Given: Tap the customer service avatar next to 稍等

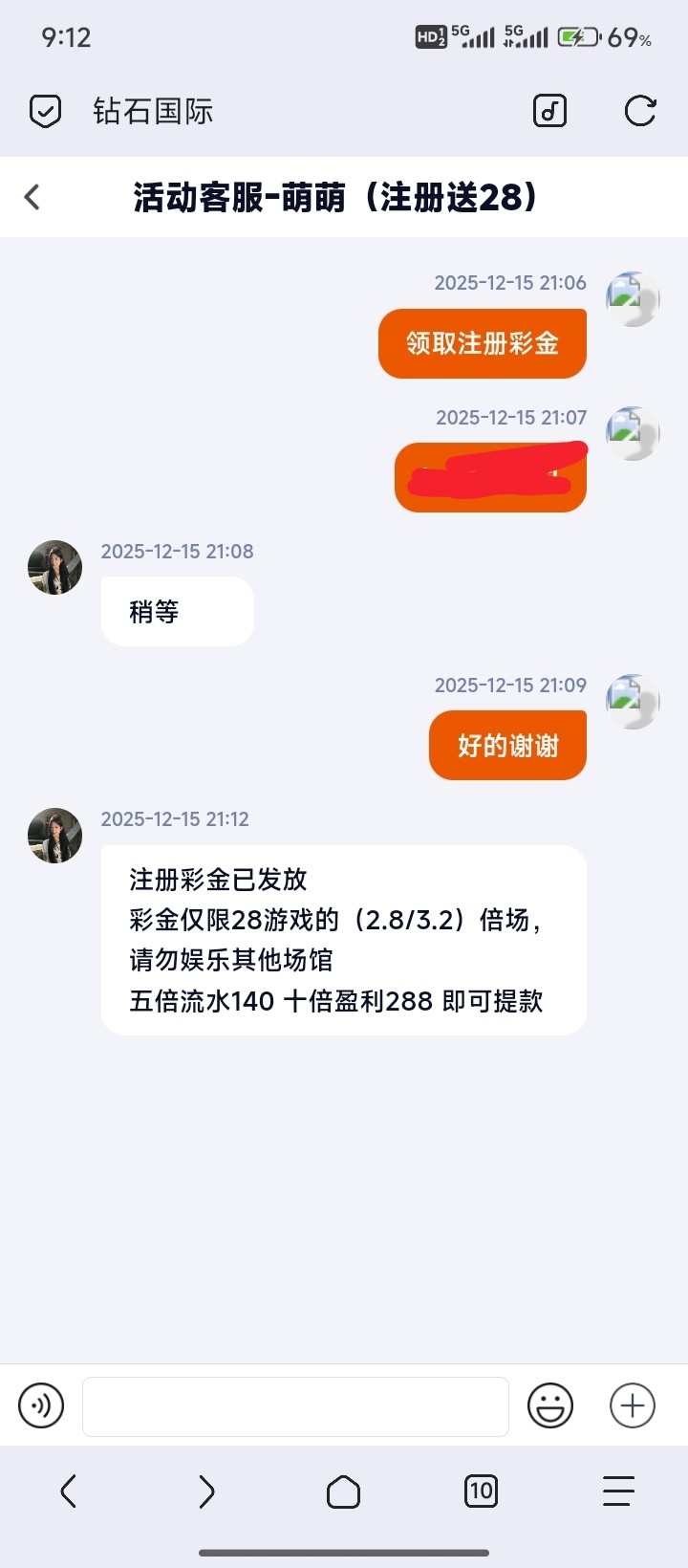Looking at the screenshot, I should click(x=54, y=567).
